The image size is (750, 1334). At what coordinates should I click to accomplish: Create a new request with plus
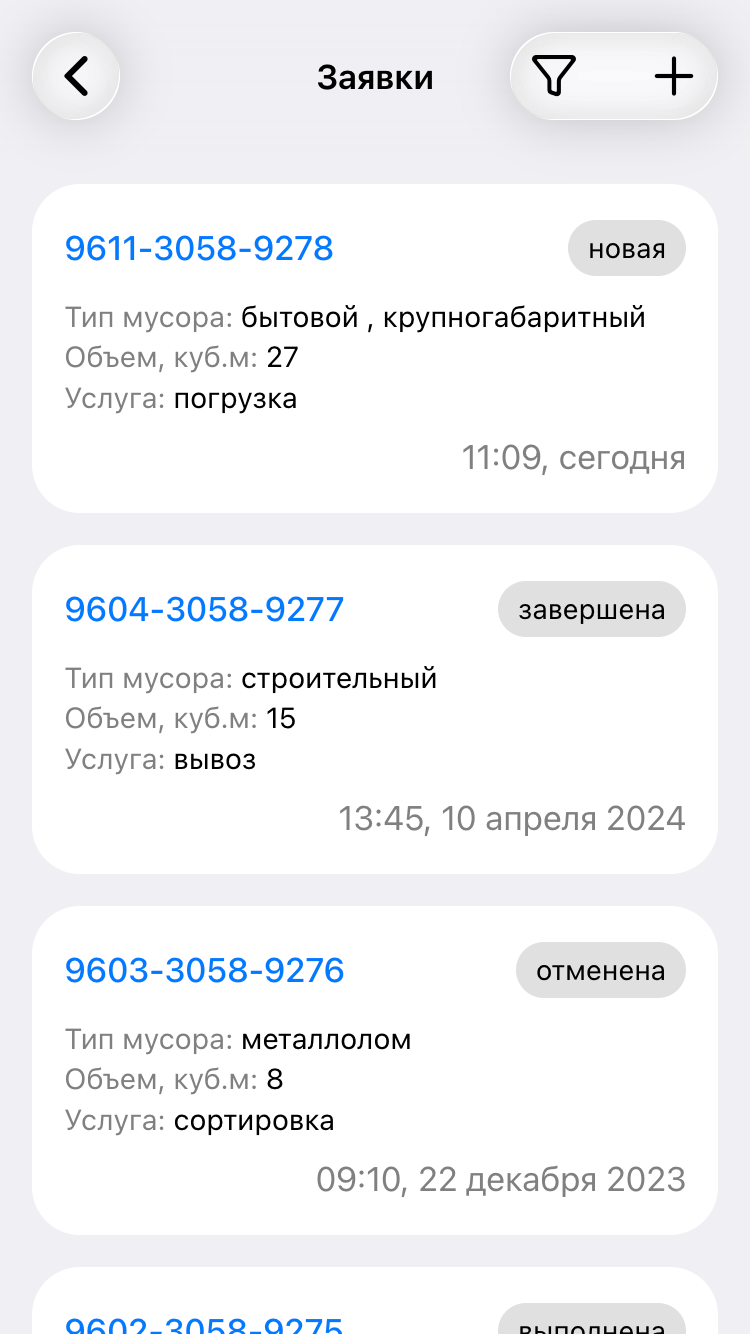(673, 76)
